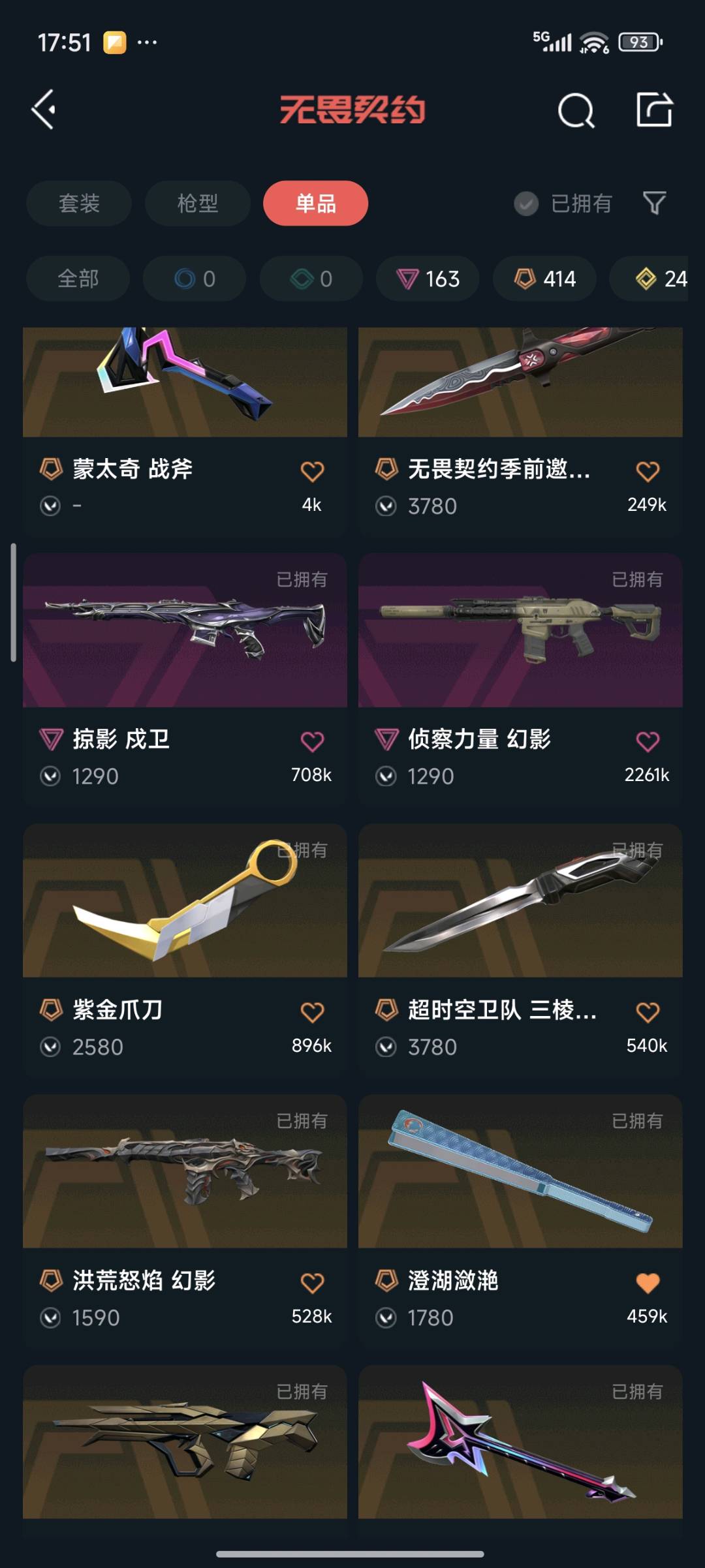The image size is (705, 1568).
Task: Like the 洪荒怒焰 幻影 skin
Action: 312,1283
